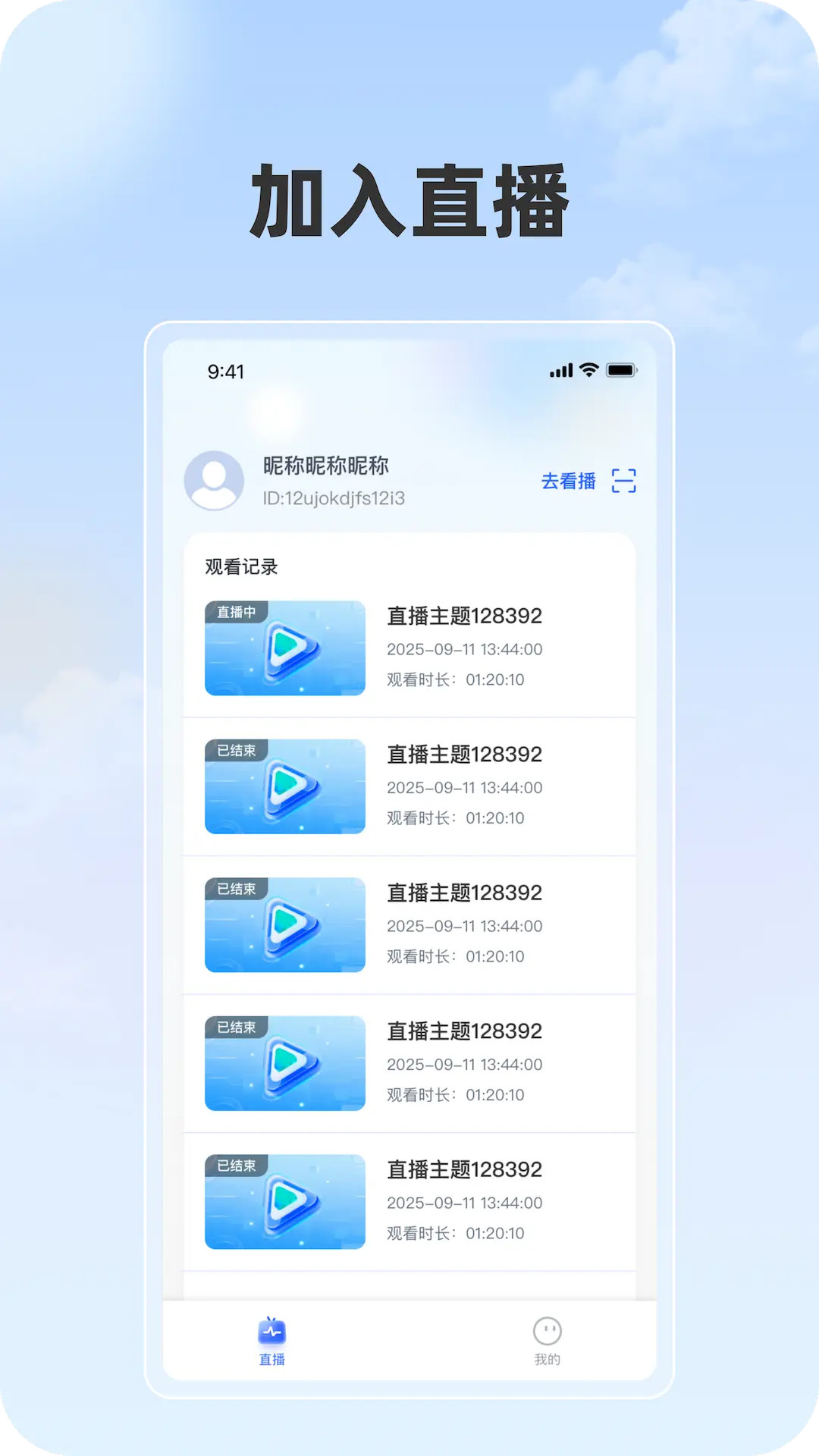Switch to the 直播 tab
The image size is (819, 1456).
pyautogui.click(x=271, y=1342)
